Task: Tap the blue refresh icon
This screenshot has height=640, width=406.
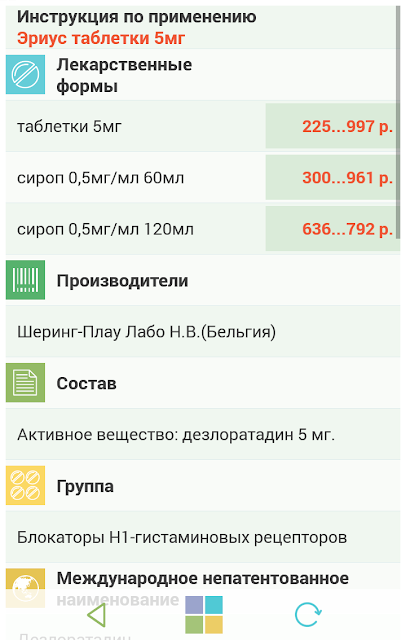Action: click(x=308, y=614)
